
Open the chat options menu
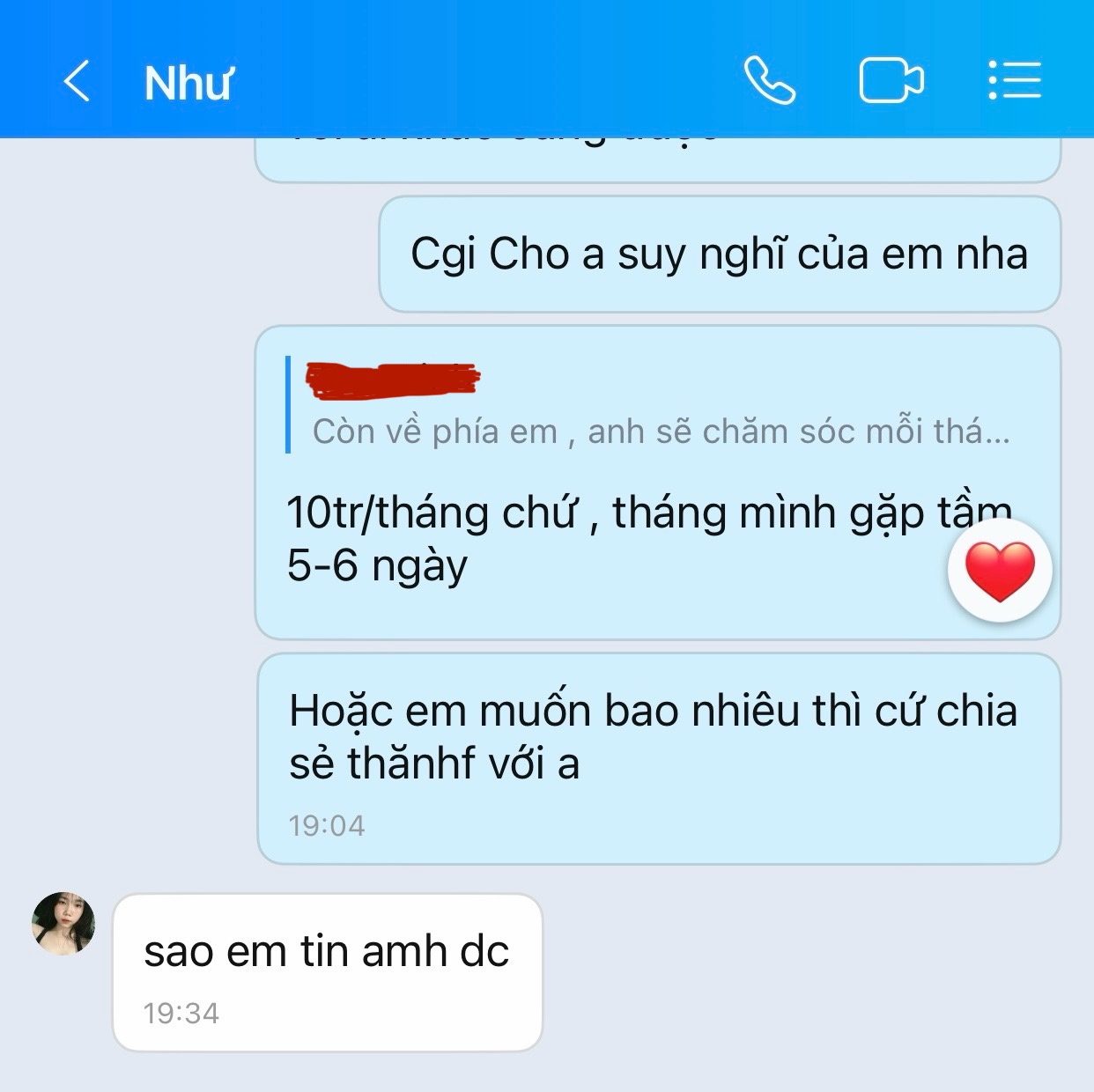(x=1015, y=81)
